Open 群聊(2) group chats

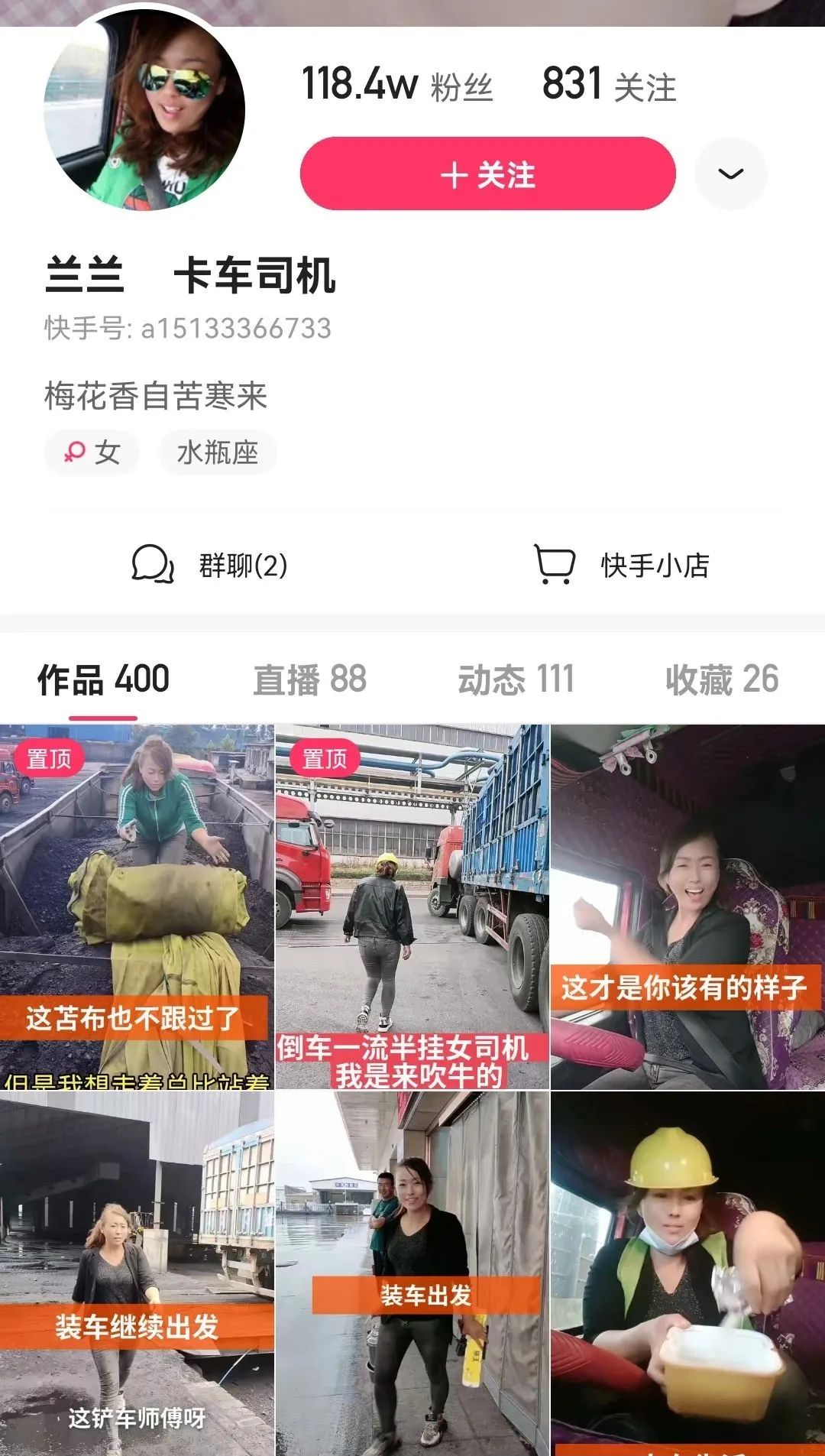coord(210,566)
